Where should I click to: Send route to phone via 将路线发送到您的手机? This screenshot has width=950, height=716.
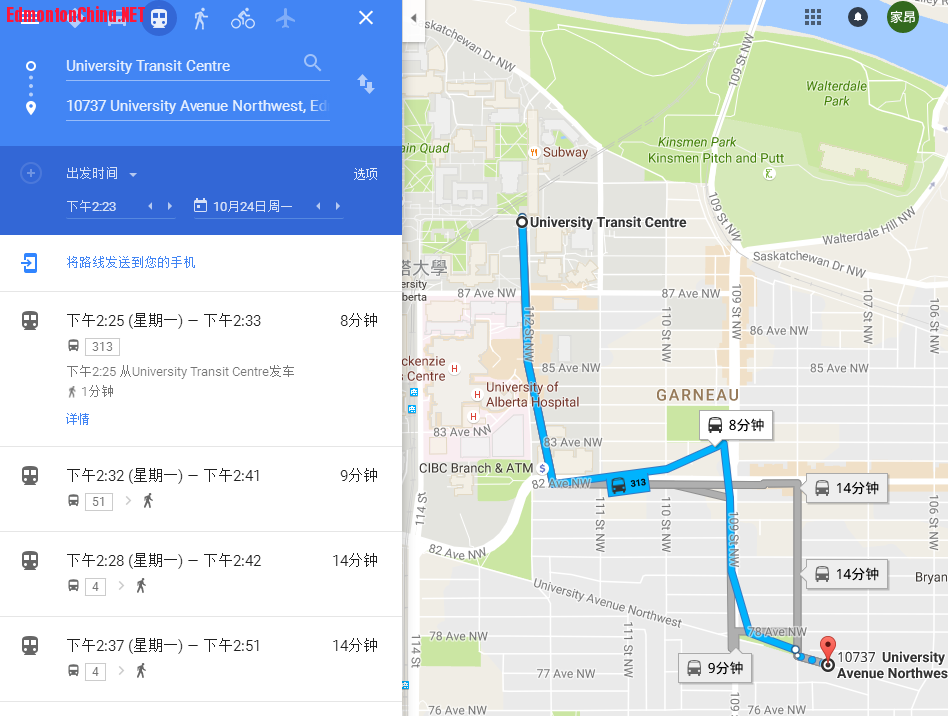130,262
